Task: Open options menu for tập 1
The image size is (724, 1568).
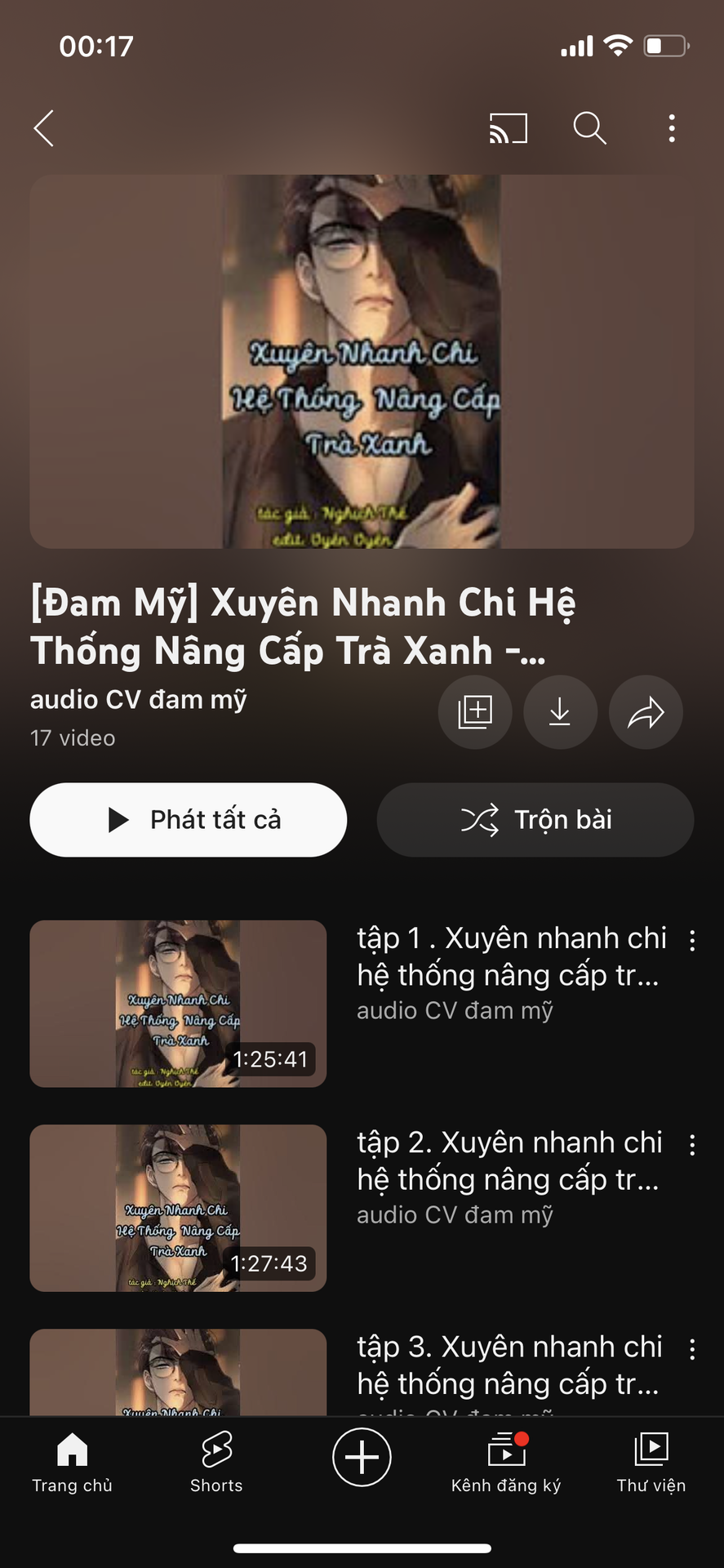Action: tap(692, 941)
